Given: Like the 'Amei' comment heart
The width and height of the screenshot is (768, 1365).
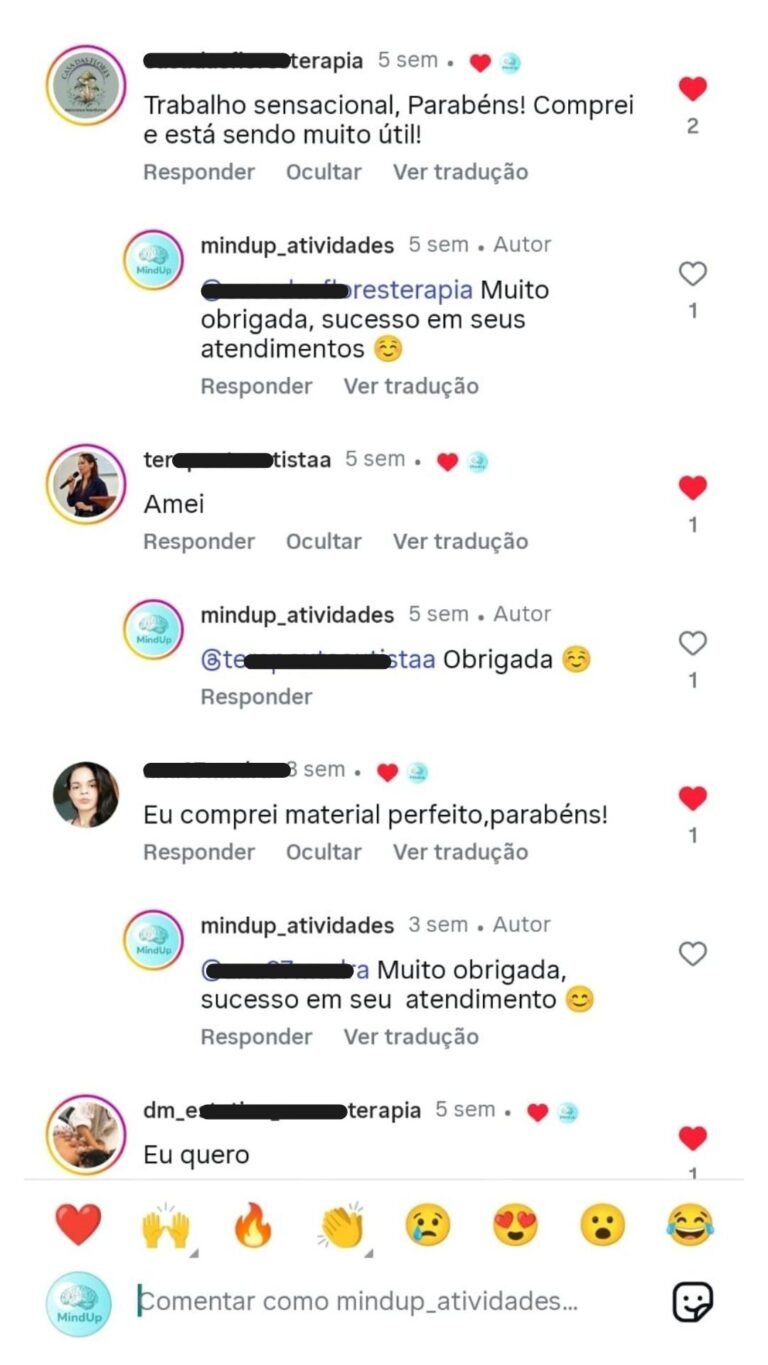Looking at the screenshot, I should click(x=692, y=487).
